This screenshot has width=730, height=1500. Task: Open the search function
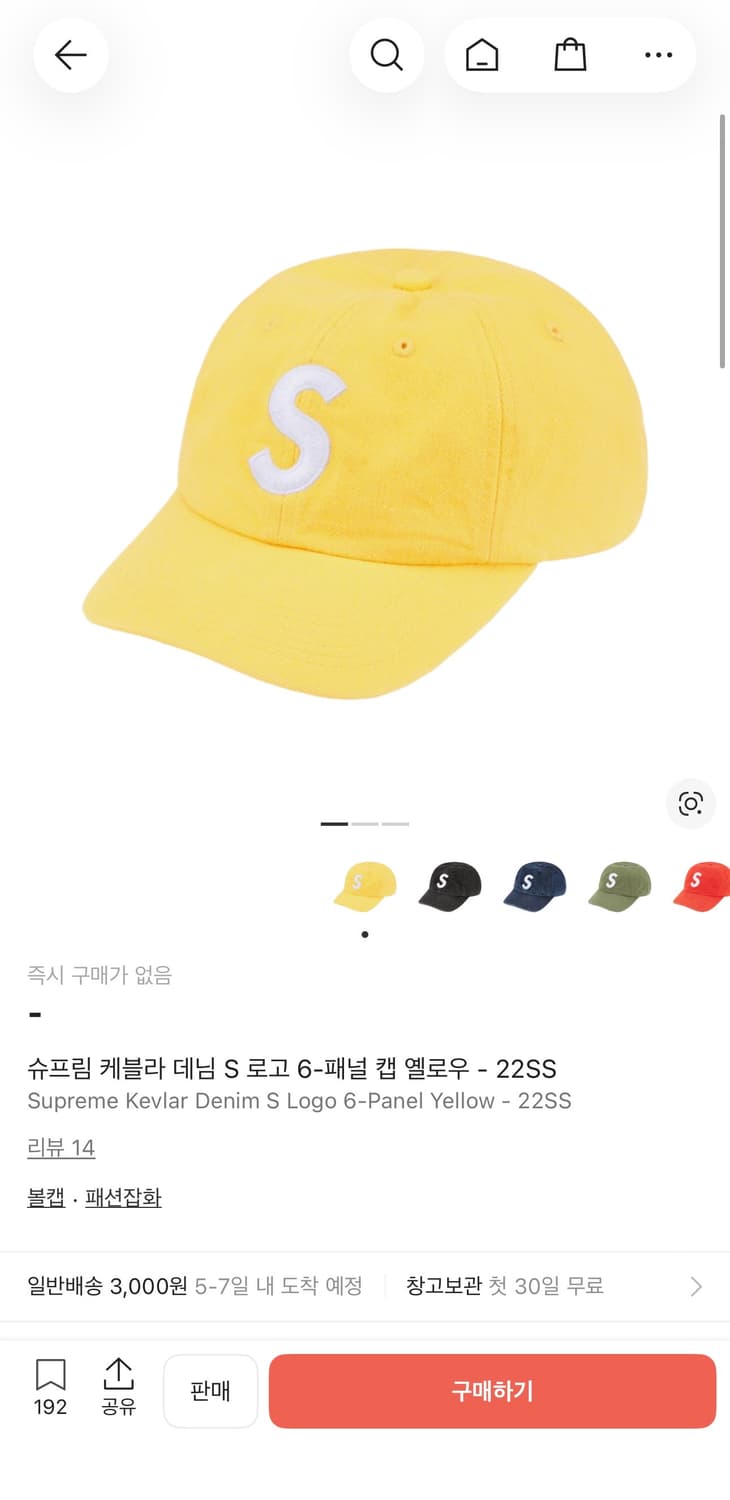pyautogui.click(x=387, y=55)
